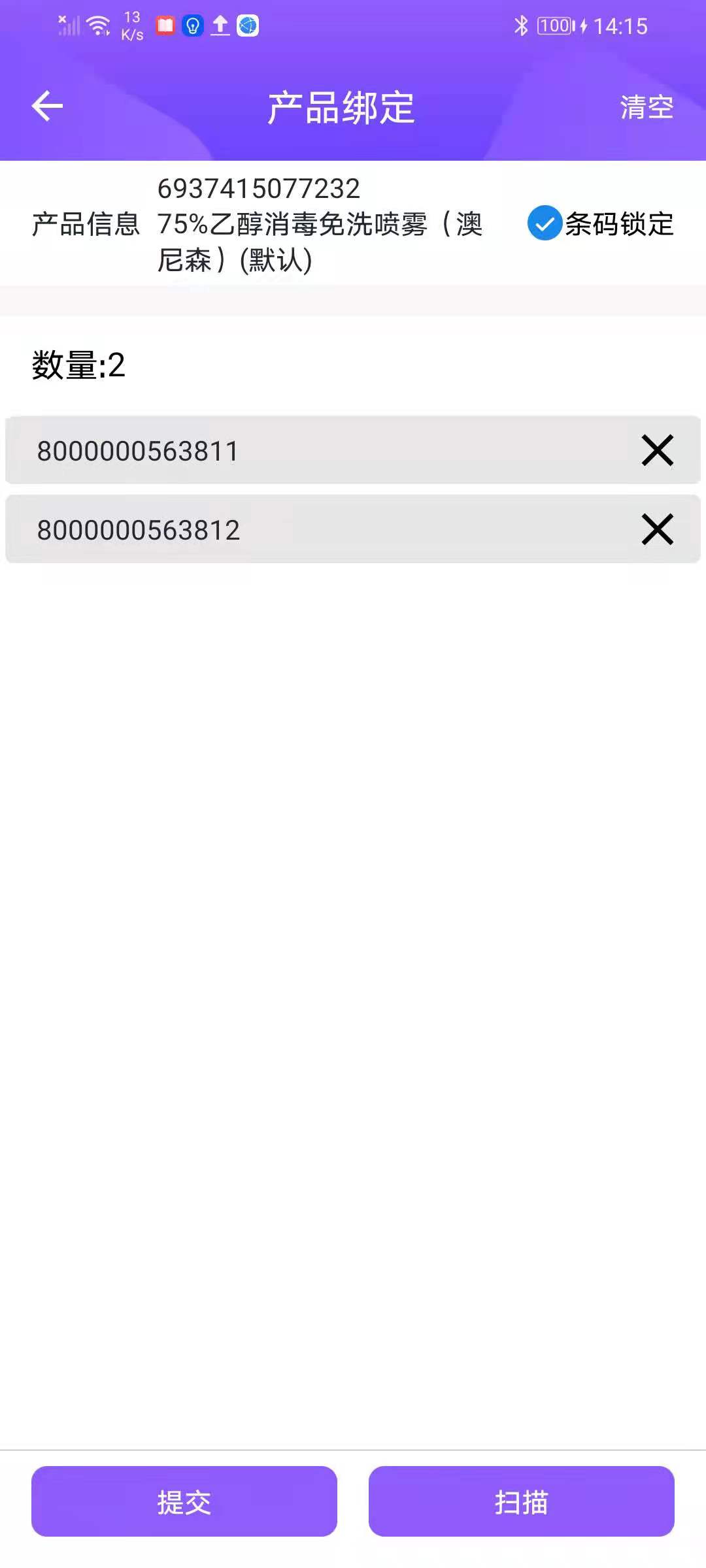Image resolution: width=706 pixels, height=1568 pixels.
Task: Go back from the 产品绑定 page
Action: coord(47,106)
